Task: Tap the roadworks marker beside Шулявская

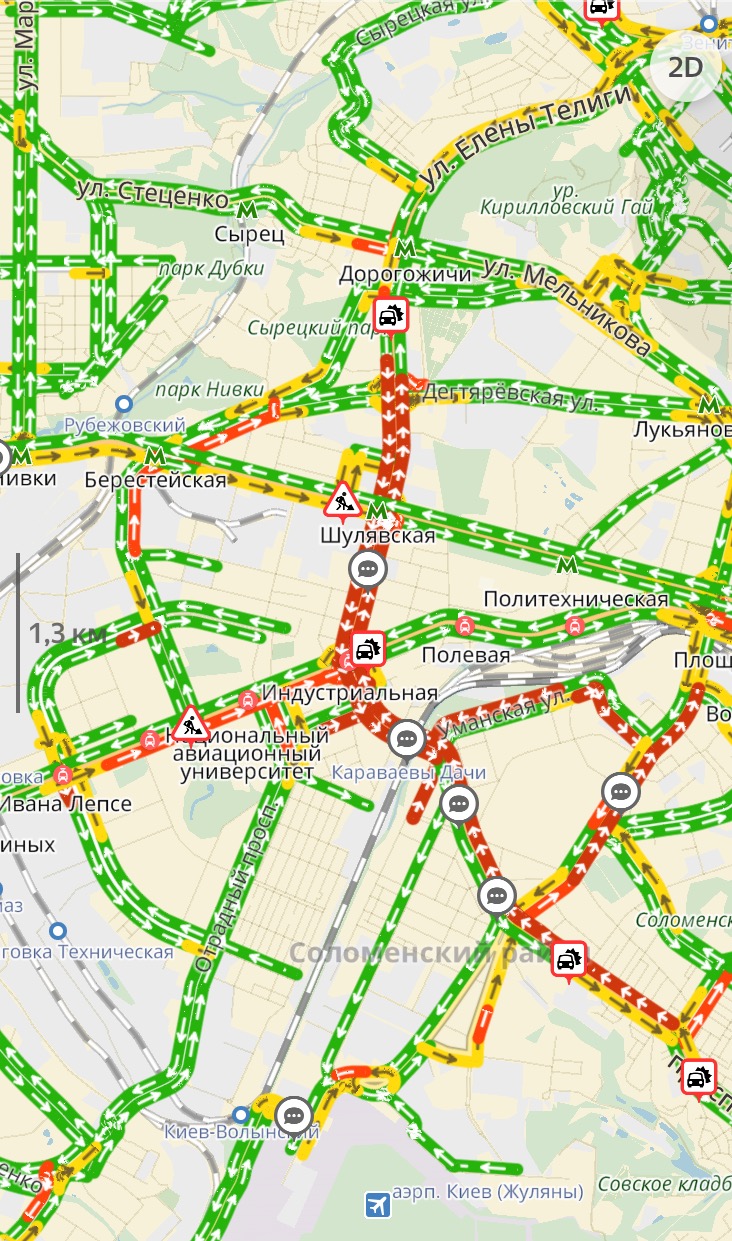Action: tap(343, 499)
